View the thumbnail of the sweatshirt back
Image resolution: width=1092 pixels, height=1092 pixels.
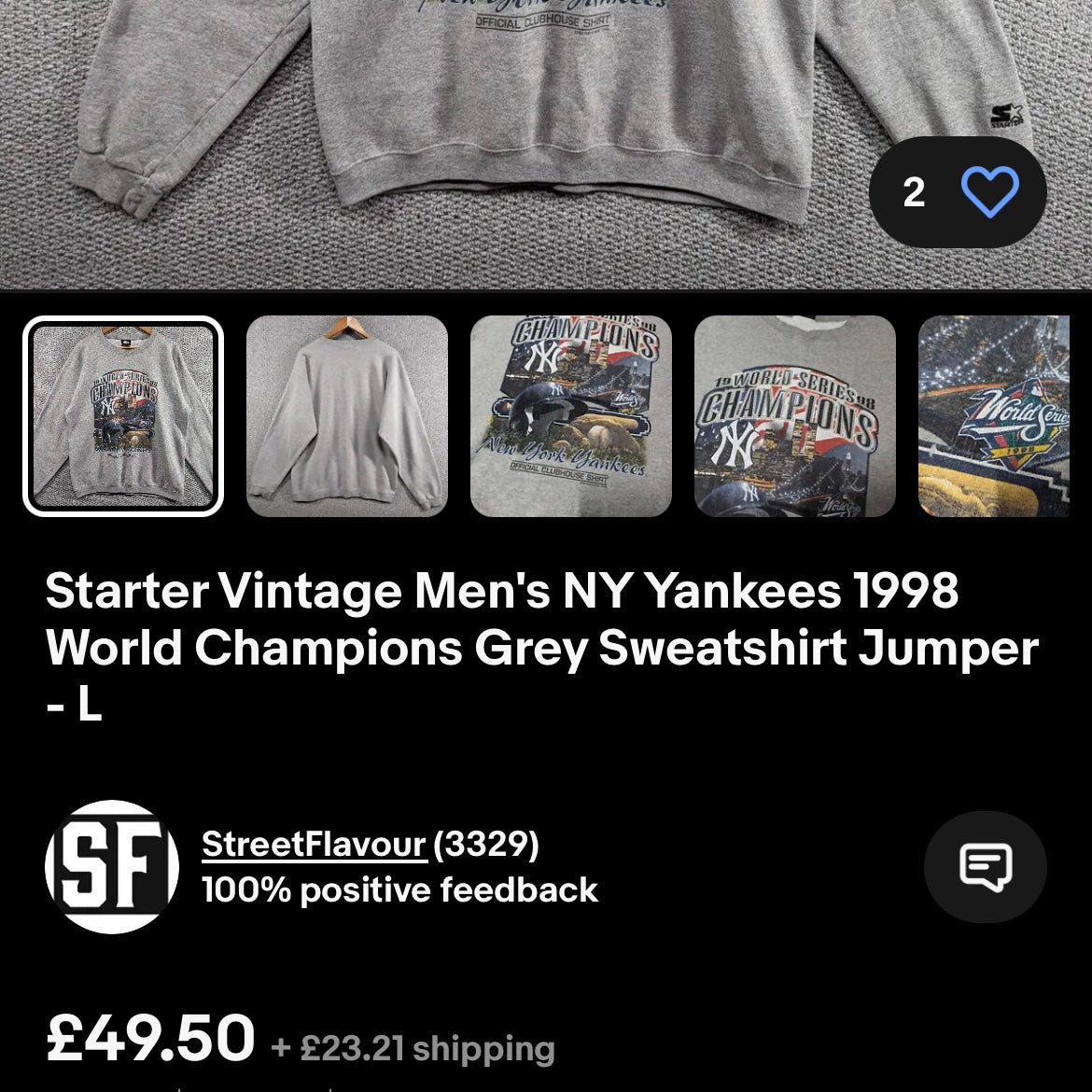tap(347, 416)
